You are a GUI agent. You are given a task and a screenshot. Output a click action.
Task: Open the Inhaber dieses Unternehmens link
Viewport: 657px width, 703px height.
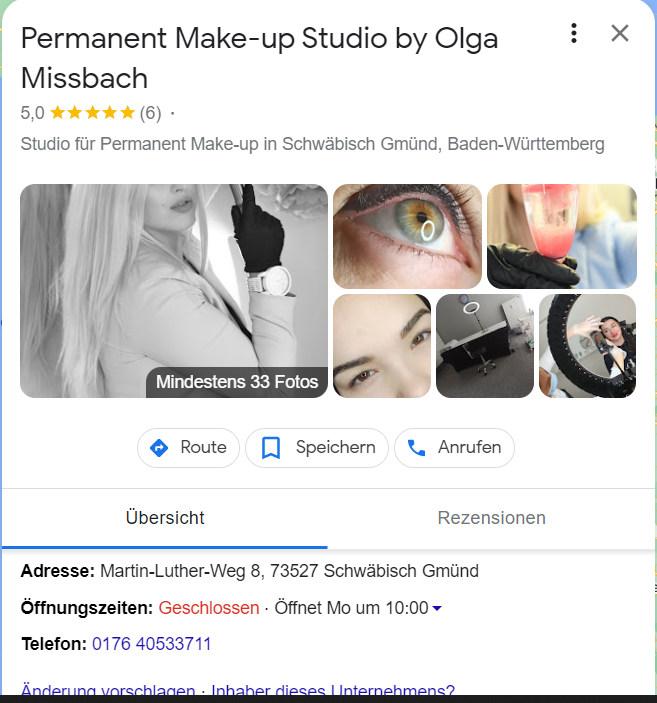(x=333, y=690)
